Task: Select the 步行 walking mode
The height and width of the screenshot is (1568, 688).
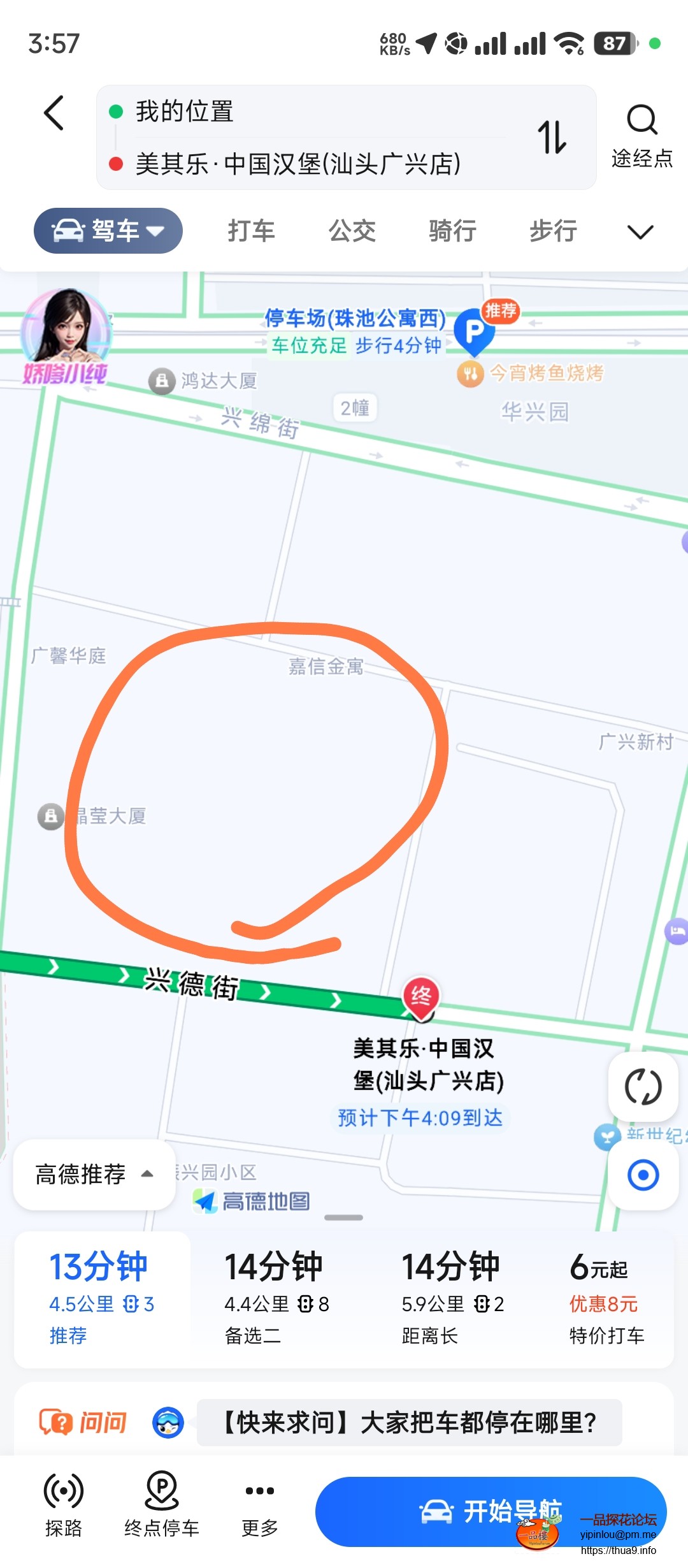Action: point(552,231)
